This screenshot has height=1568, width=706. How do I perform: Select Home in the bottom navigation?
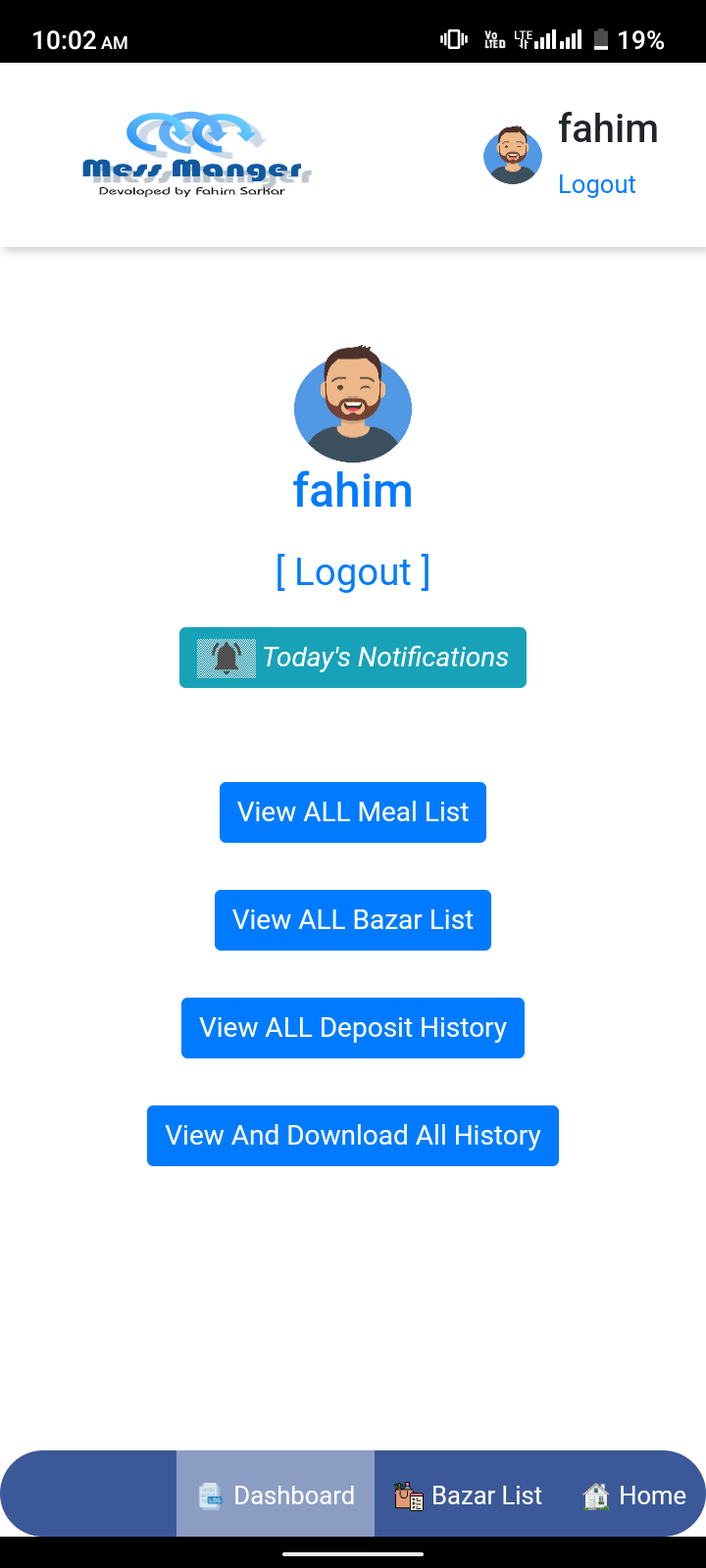(650, 1496)
